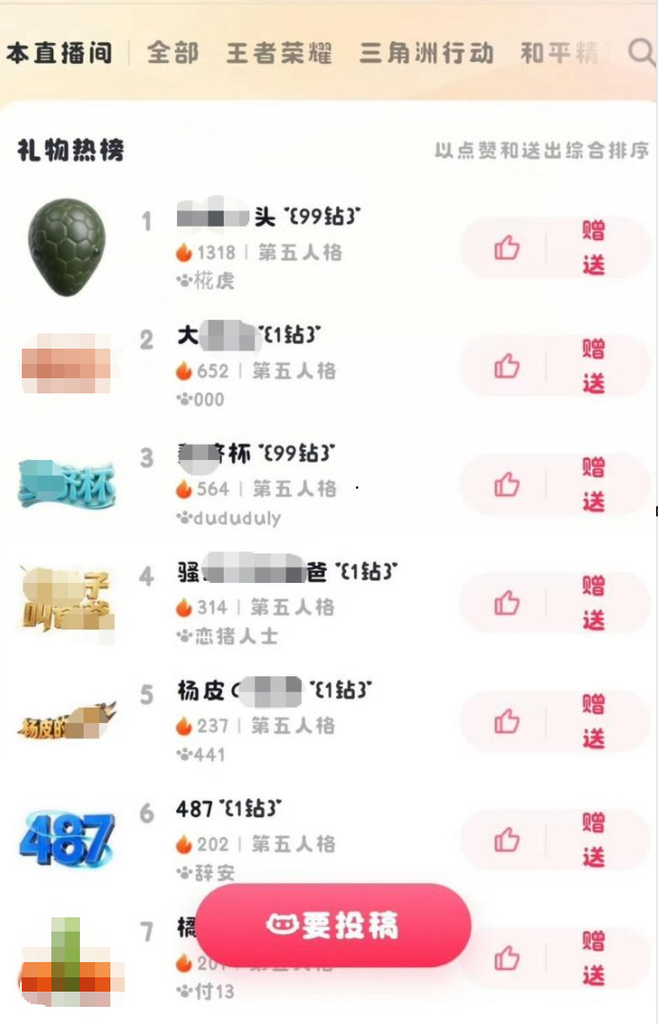Send the rank 4 gift by 恋猪人士
Image resolution: width=658 pixels, height=1024 pixels.
593,603
